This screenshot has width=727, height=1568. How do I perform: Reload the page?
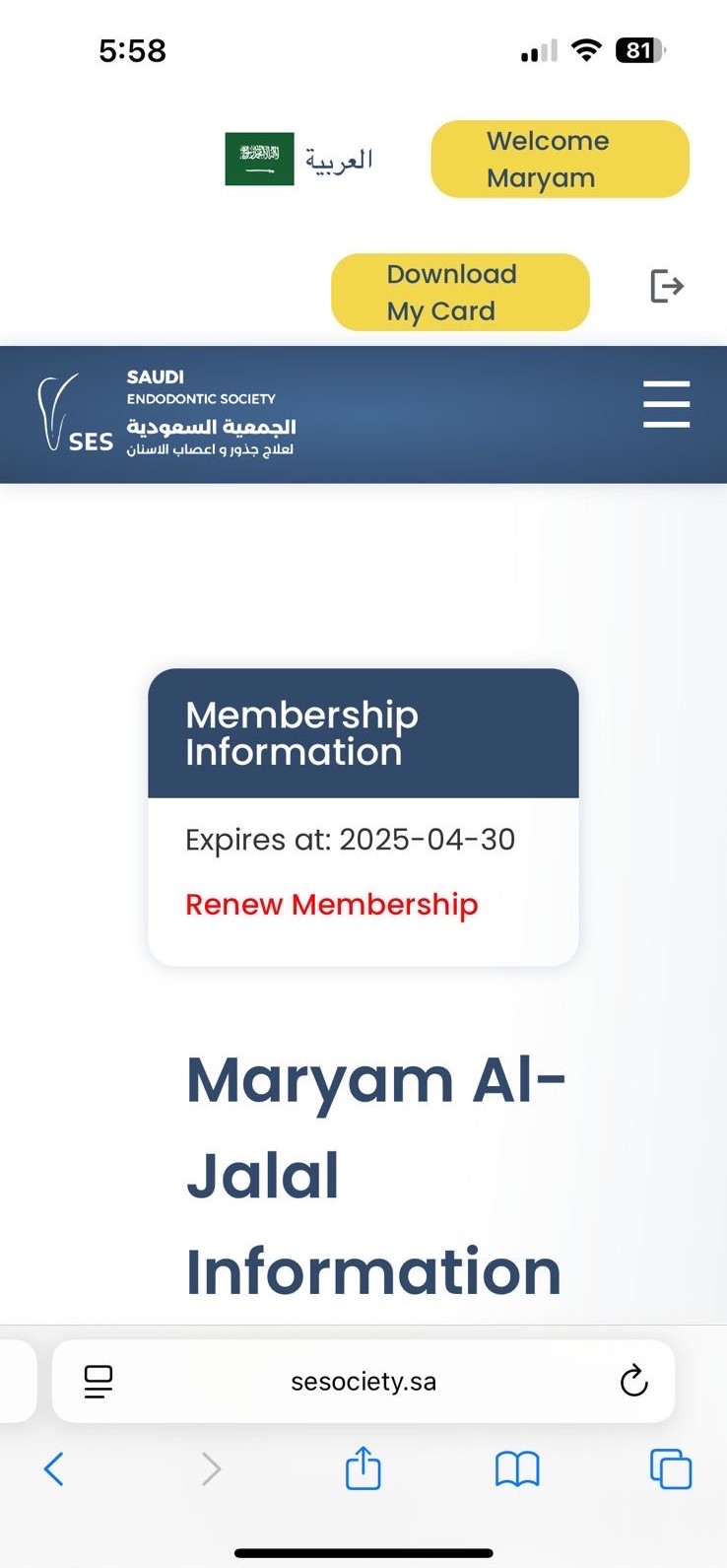(633, 1381)
